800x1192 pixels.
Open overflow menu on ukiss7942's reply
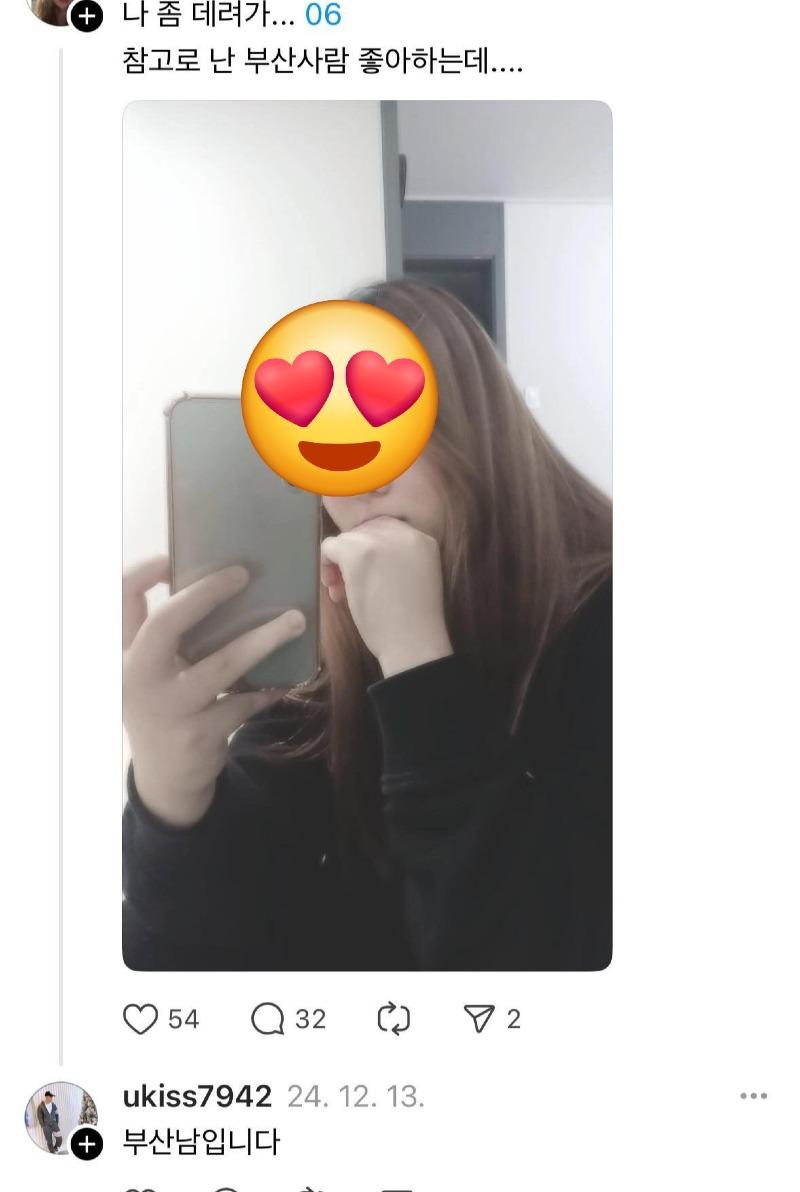point(753,1097)
